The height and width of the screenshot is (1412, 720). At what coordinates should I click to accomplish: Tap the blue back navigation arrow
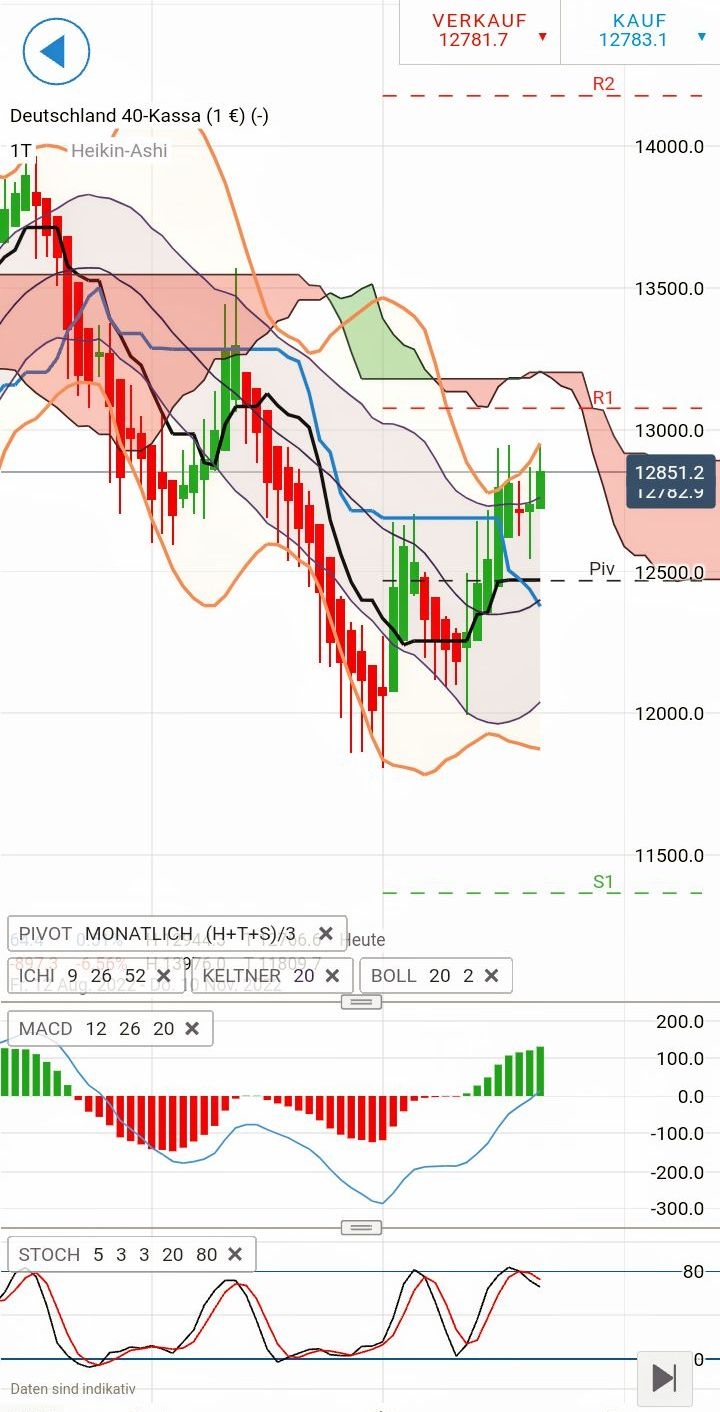[x=56, y=52]
